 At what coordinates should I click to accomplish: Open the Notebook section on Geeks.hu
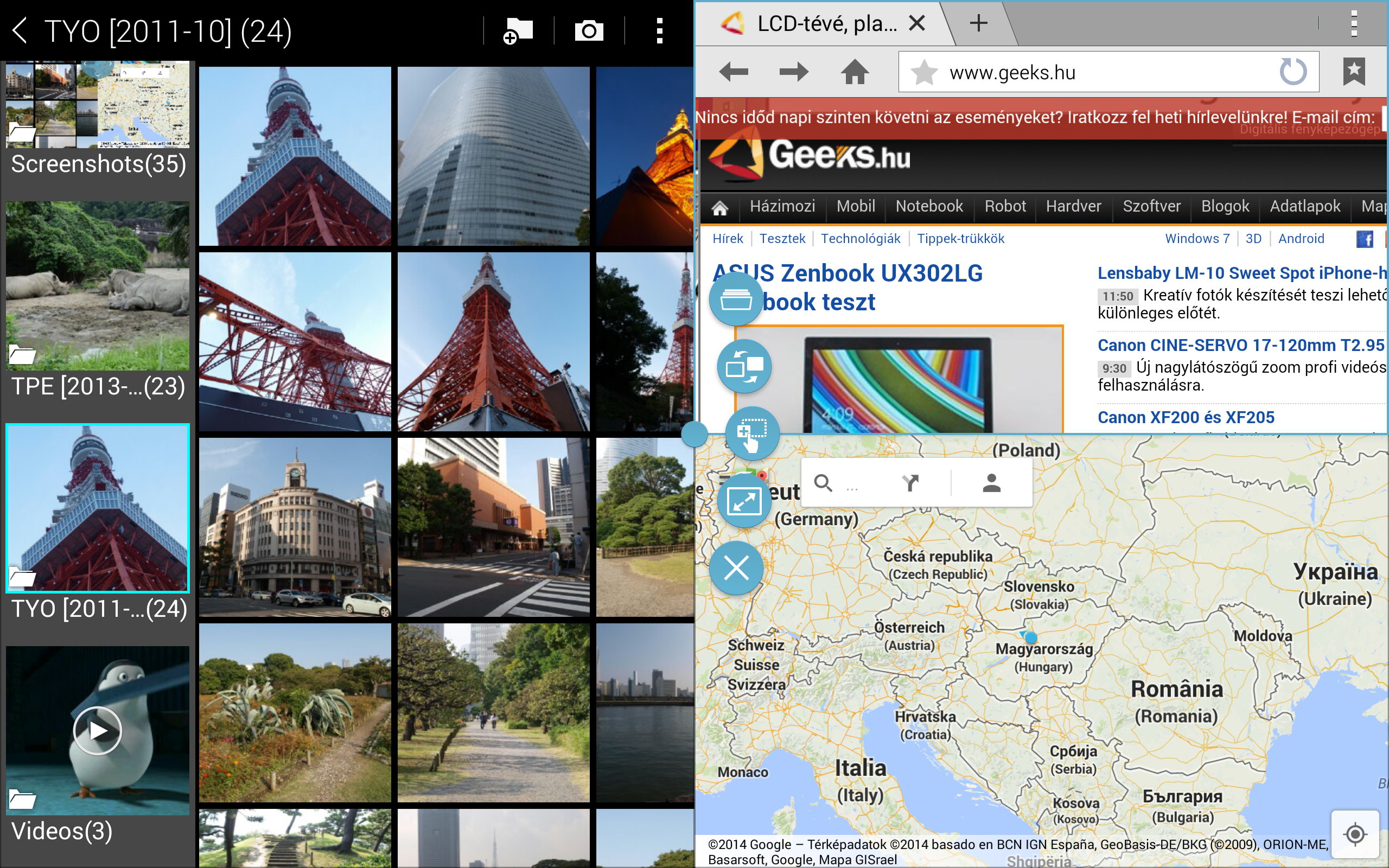point(929,206)
